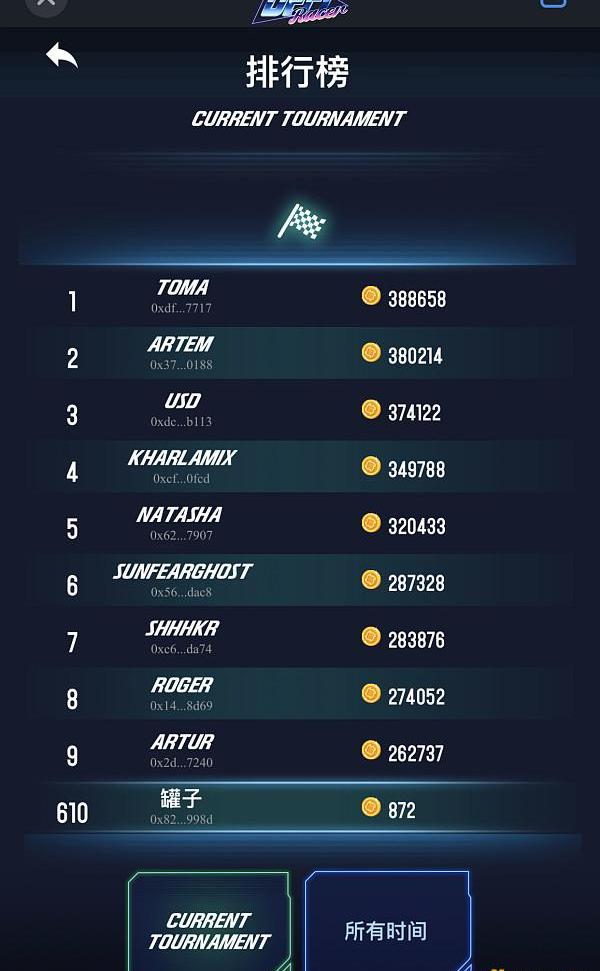Open the top-right square icon
This screenshot has width=600, height=971.
coord(552,4)
